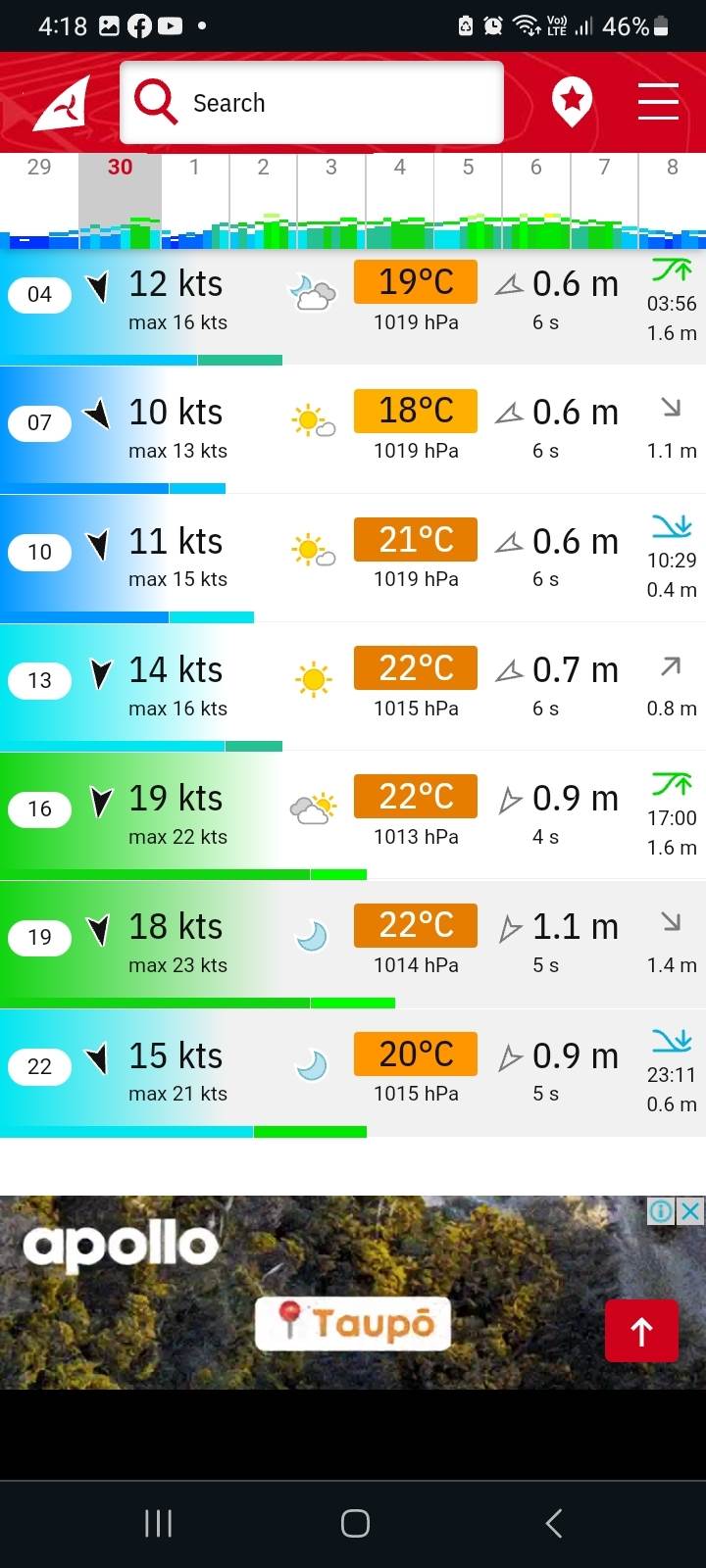The width and height of the screenshot is (706, 1568).
Task: Open the favorites star pin
Action: (x=573, y=102)
